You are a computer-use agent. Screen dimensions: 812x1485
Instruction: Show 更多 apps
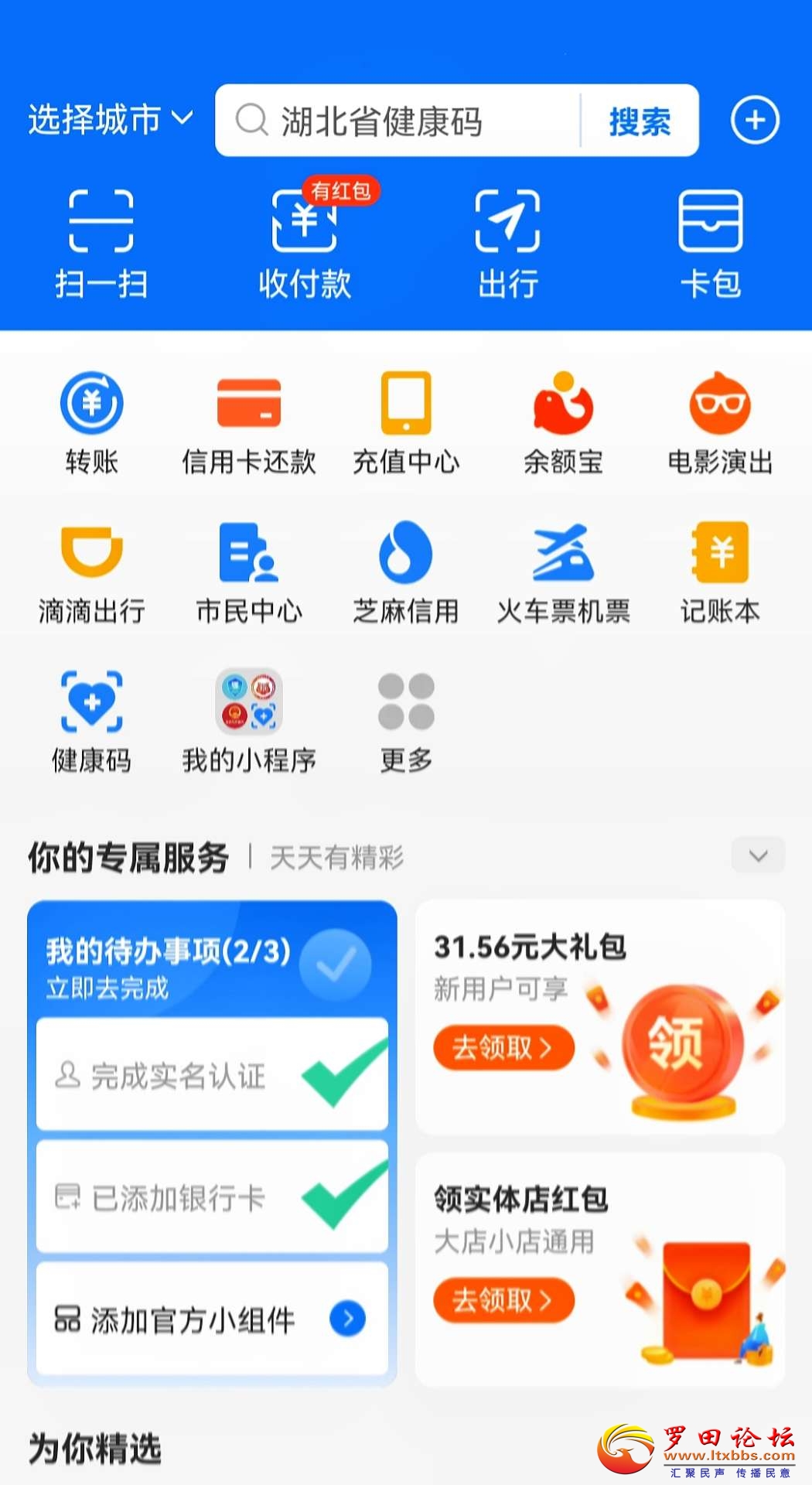point(405,721)
